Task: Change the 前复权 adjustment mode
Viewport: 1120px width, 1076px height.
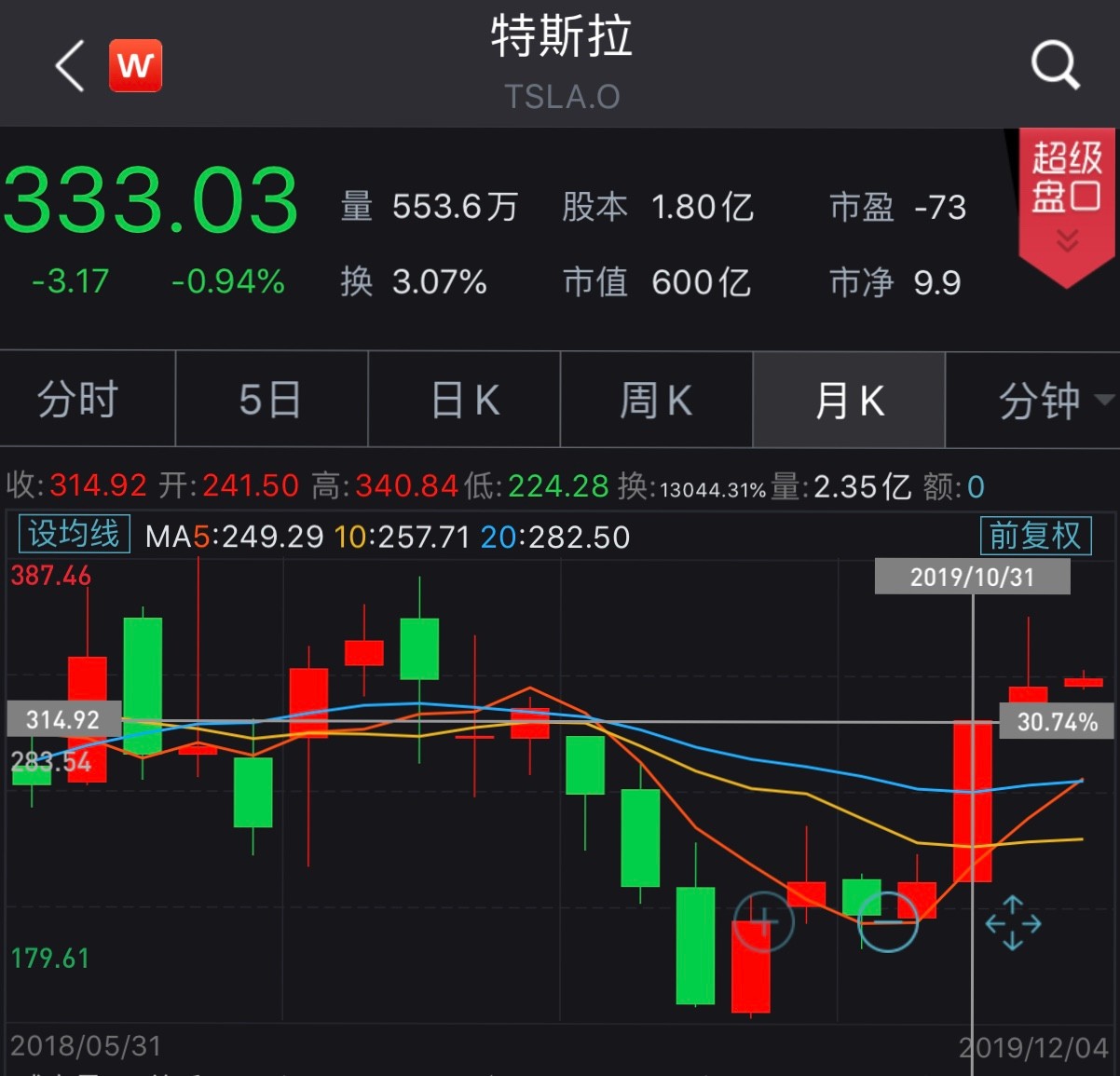Action: click(x=1034, y=536)
